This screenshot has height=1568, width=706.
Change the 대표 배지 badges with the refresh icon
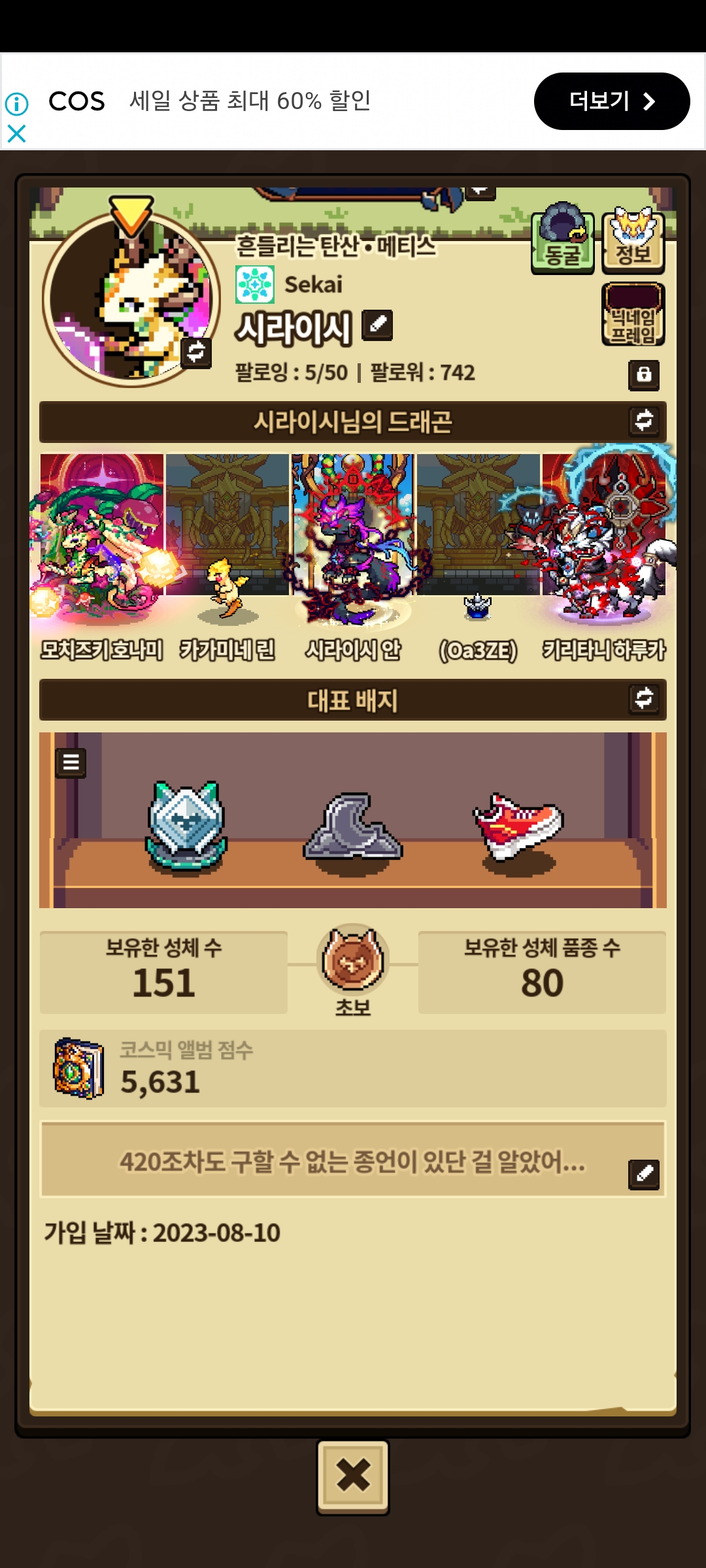[x=644, y=698]
